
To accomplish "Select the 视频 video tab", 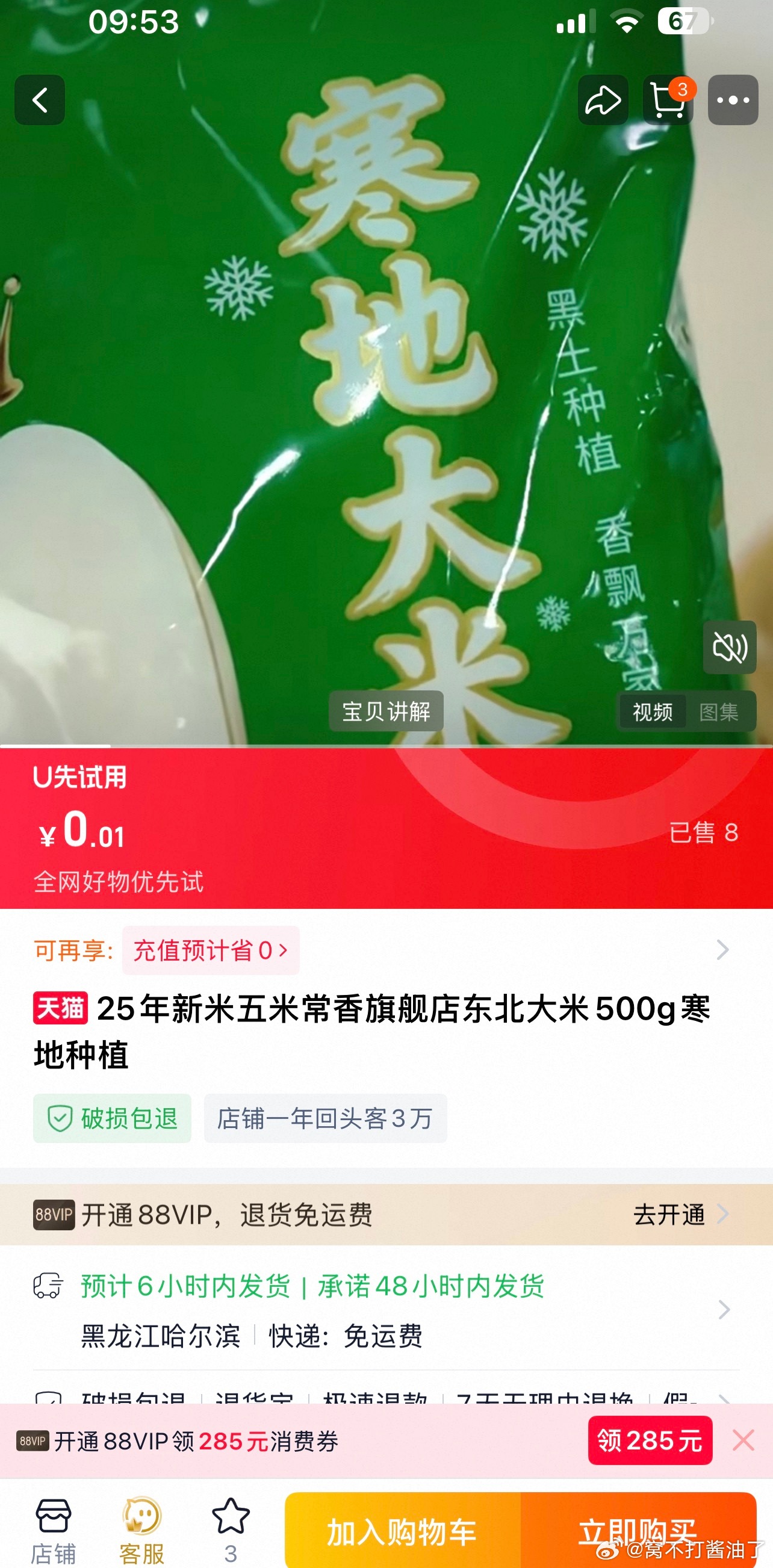I will point(653,711).
